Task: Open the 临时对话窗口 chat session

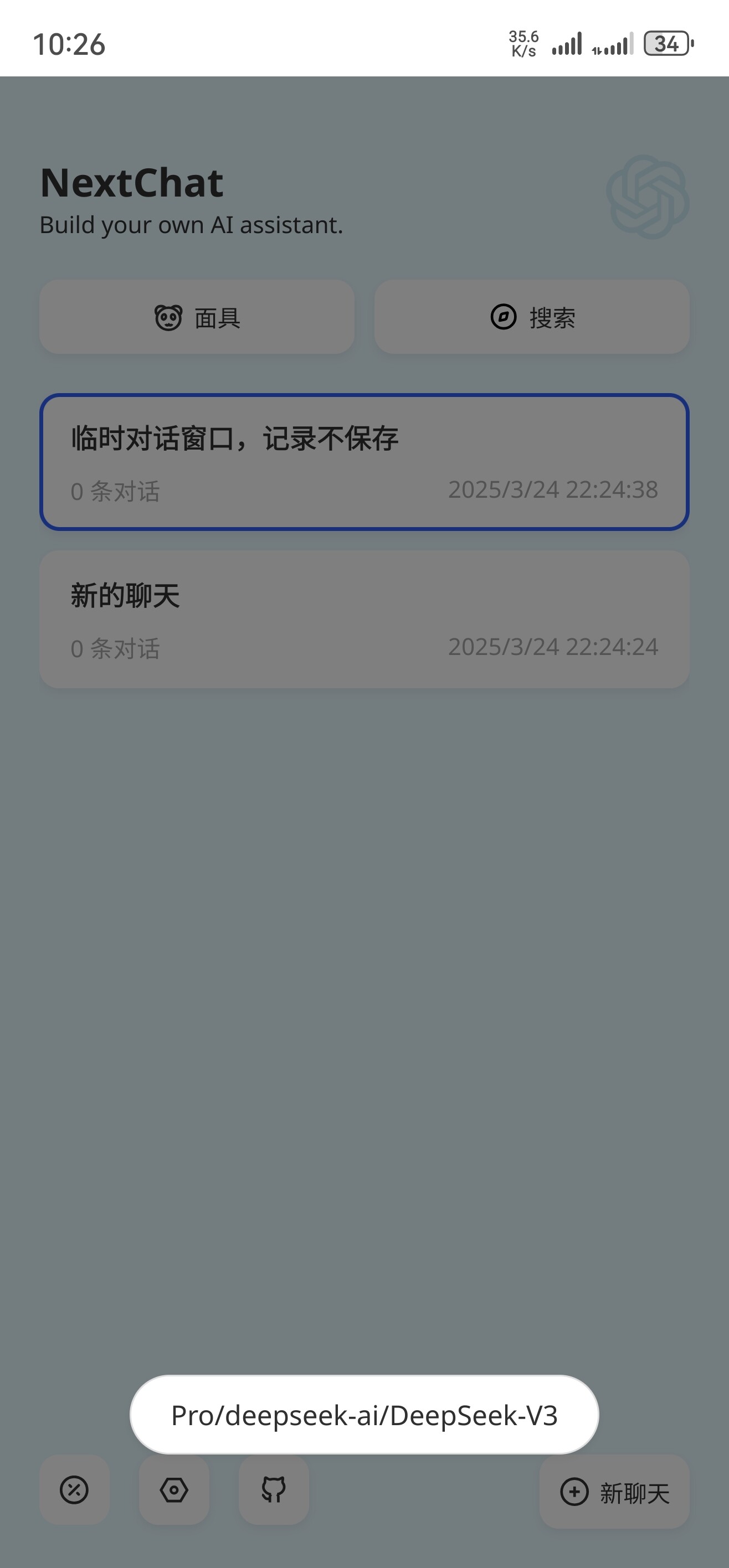Action: point(364,462)
